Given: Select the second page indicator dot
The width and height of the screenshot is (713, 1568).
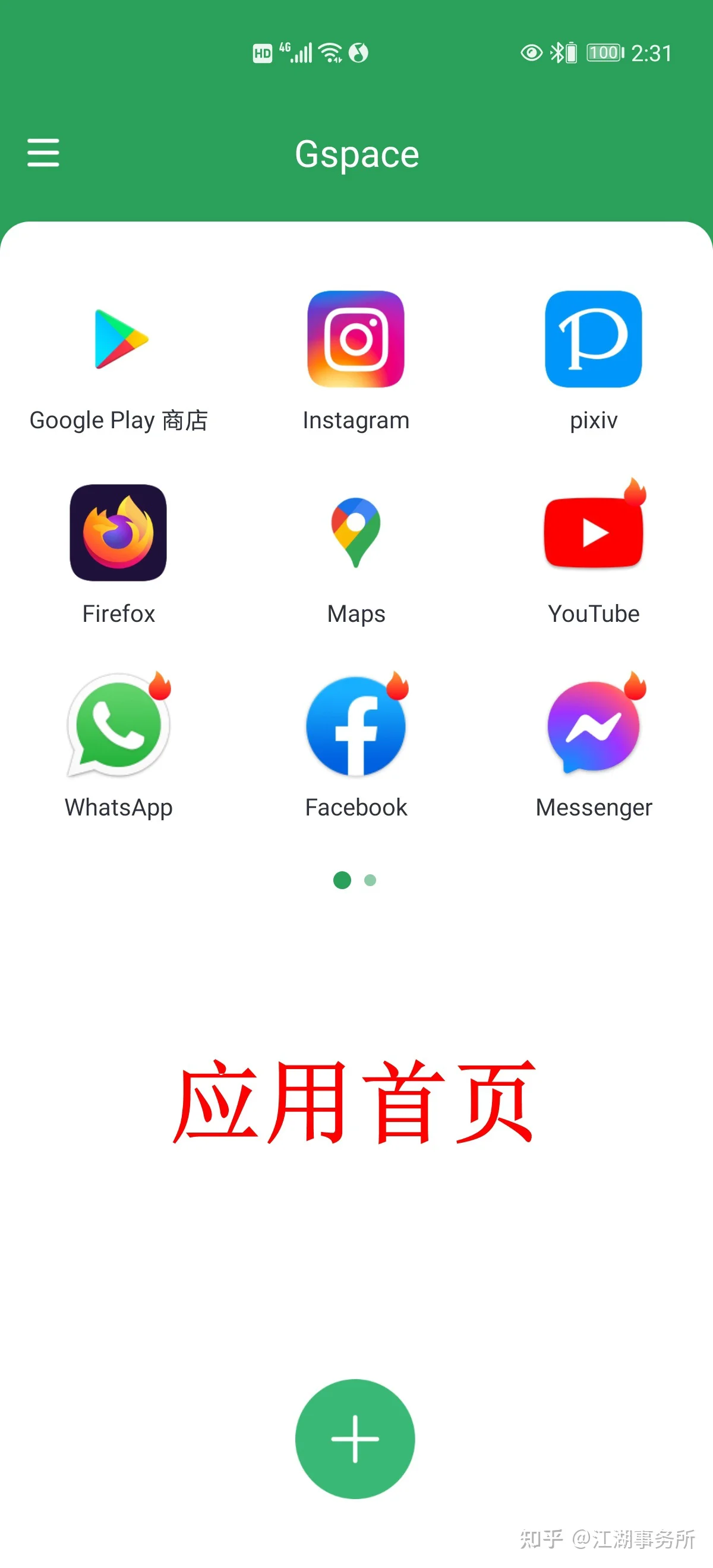Looking at the screenshot, I should [370, 880].
